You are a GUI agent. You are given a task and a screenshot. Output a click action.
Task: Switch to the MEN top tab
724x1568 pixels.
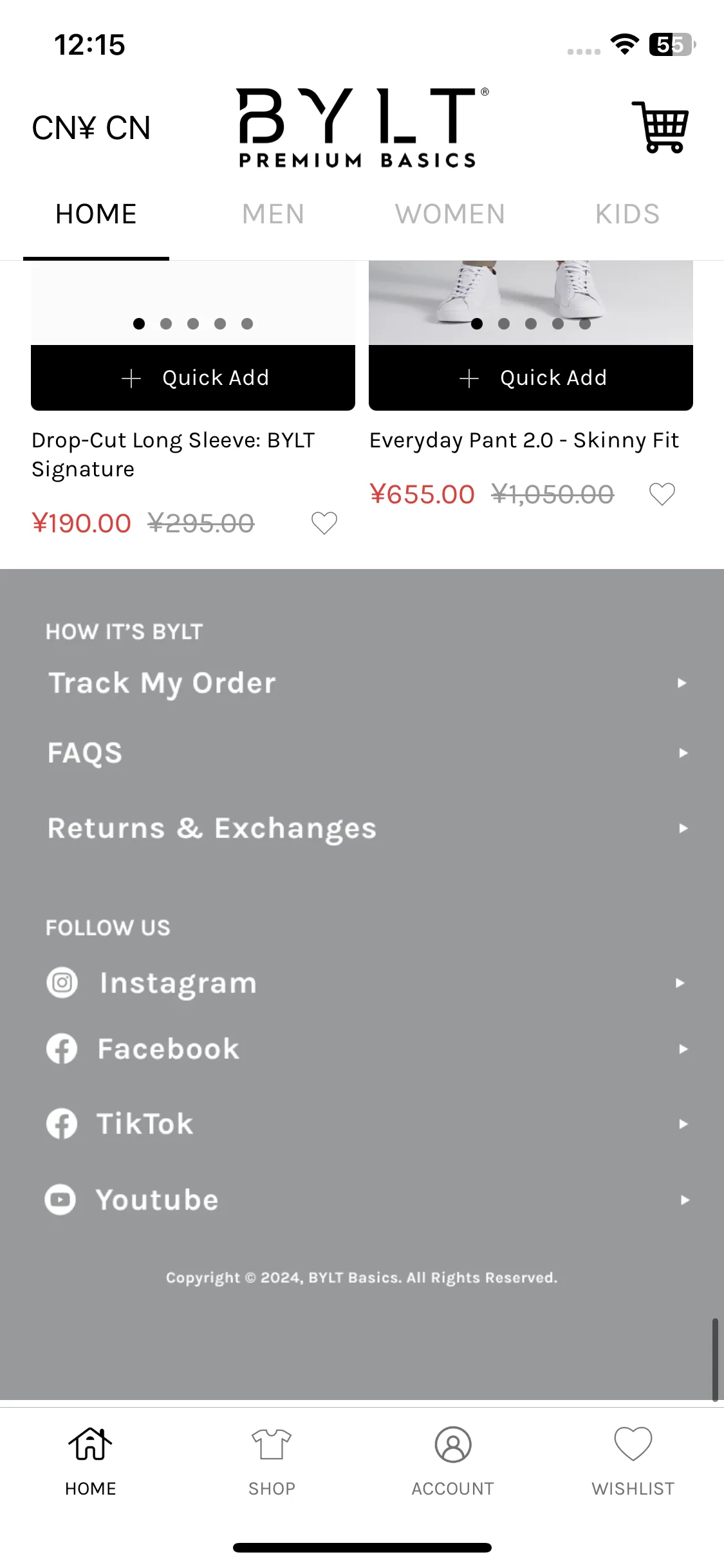[273, 214]
